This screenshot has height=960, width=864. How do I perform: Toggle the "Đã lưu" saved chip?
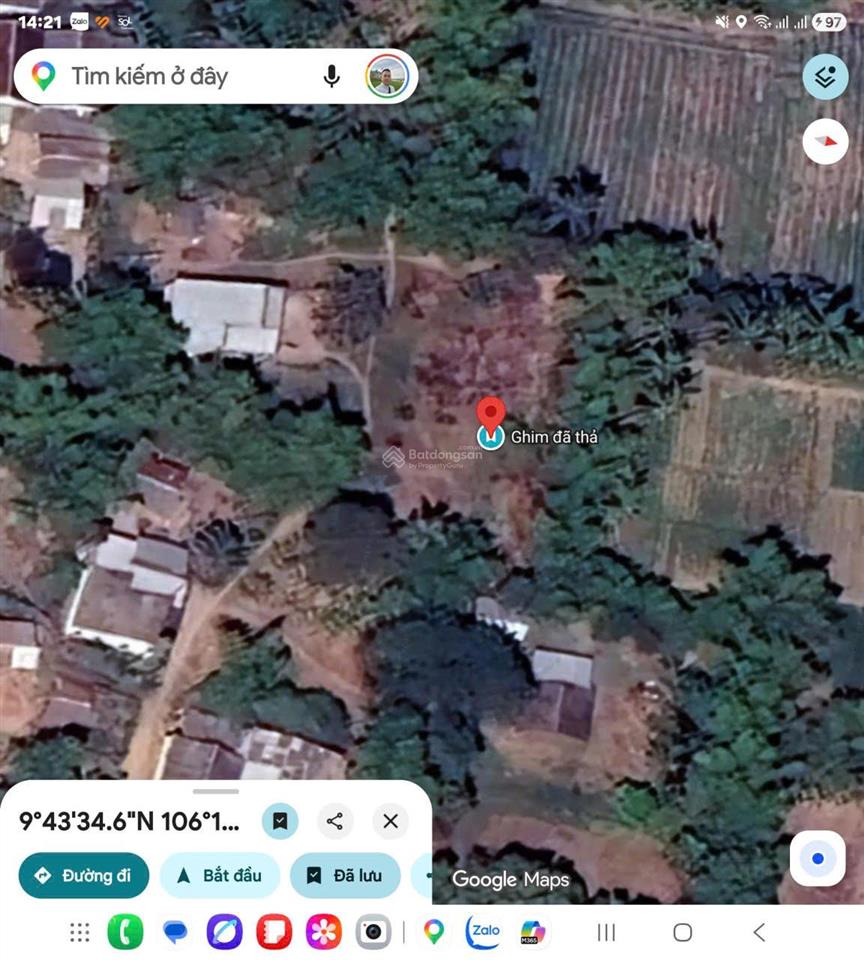(x=345, y=875)
